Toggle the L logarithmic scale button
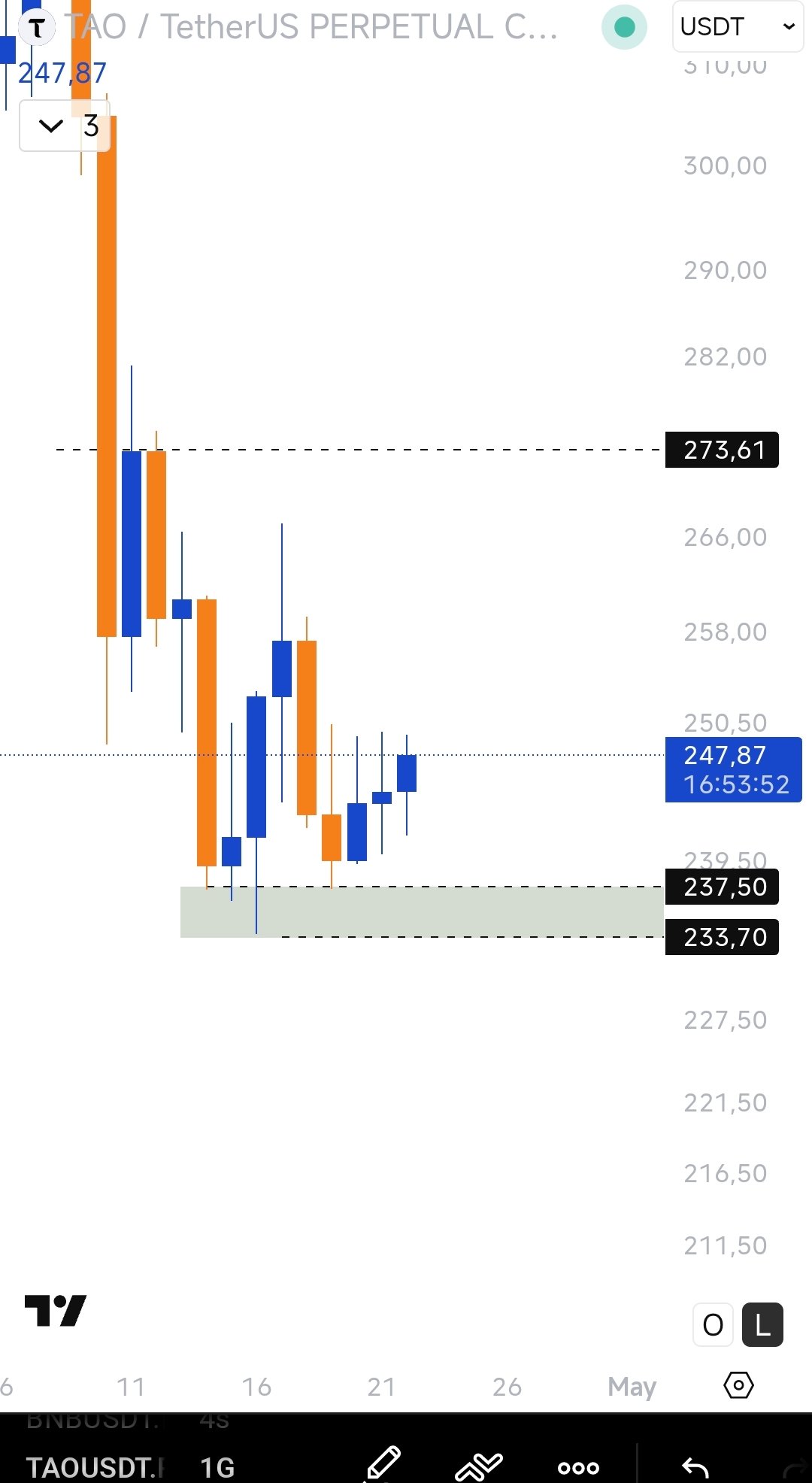This screenshot has height=1483, width=812. tap(762, 1324)
